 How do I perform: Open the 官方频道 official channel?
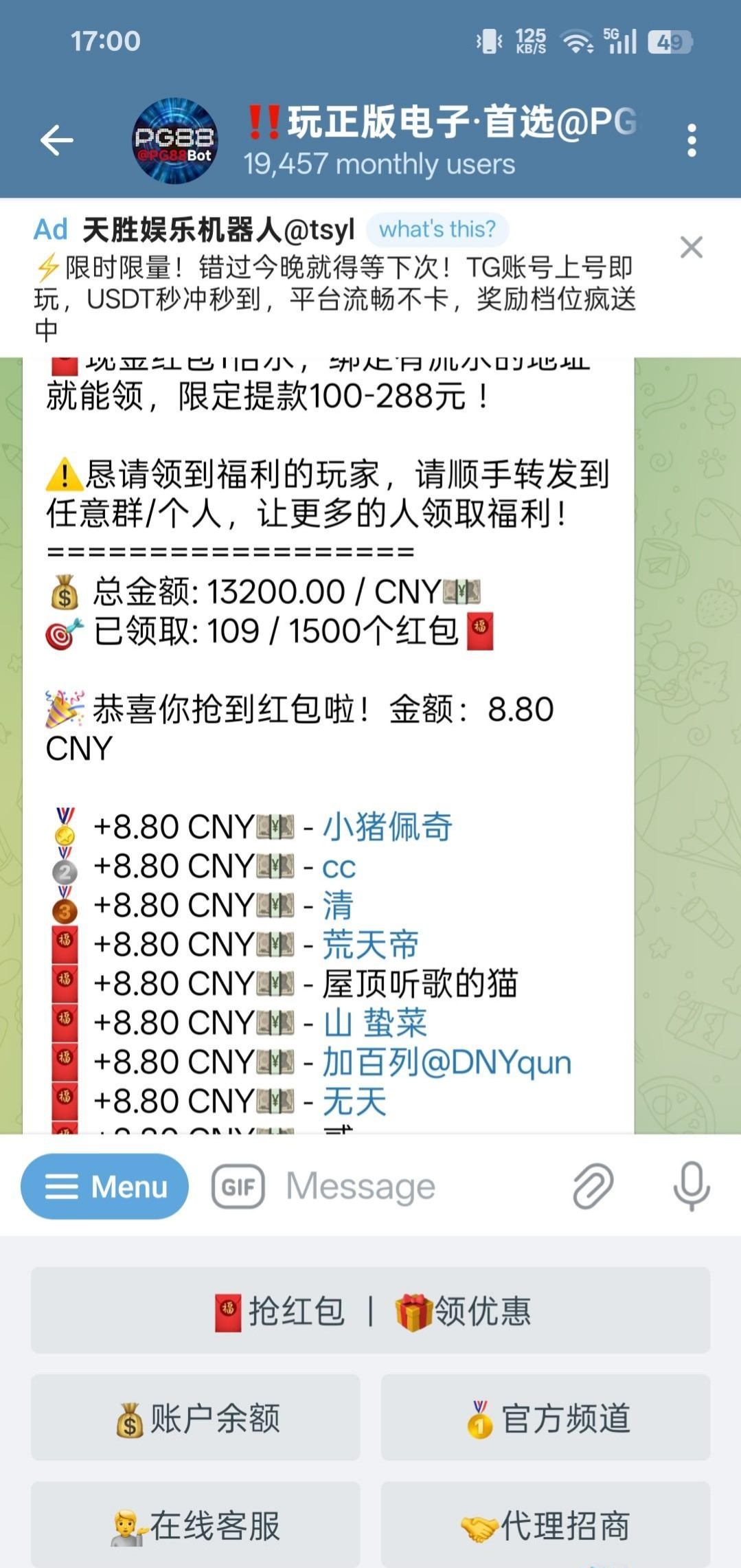(545, 1418)
